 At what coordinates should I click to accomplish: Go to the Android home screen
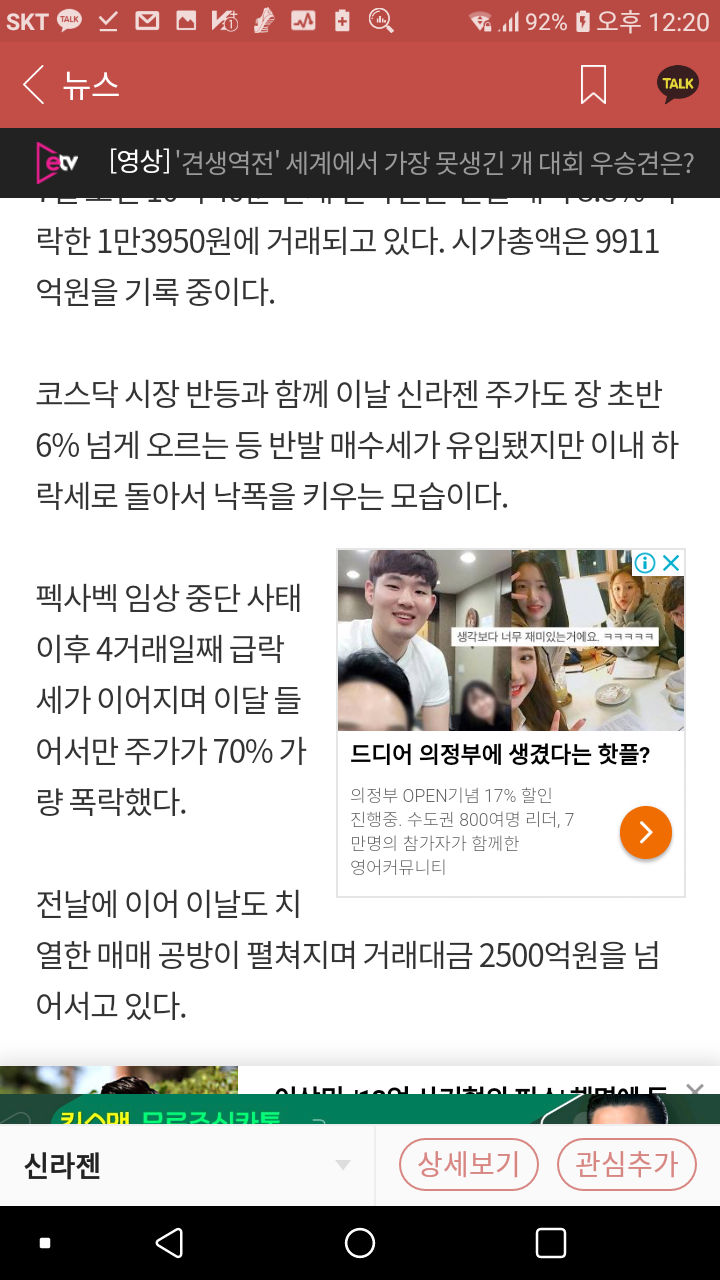point(360,1243)
